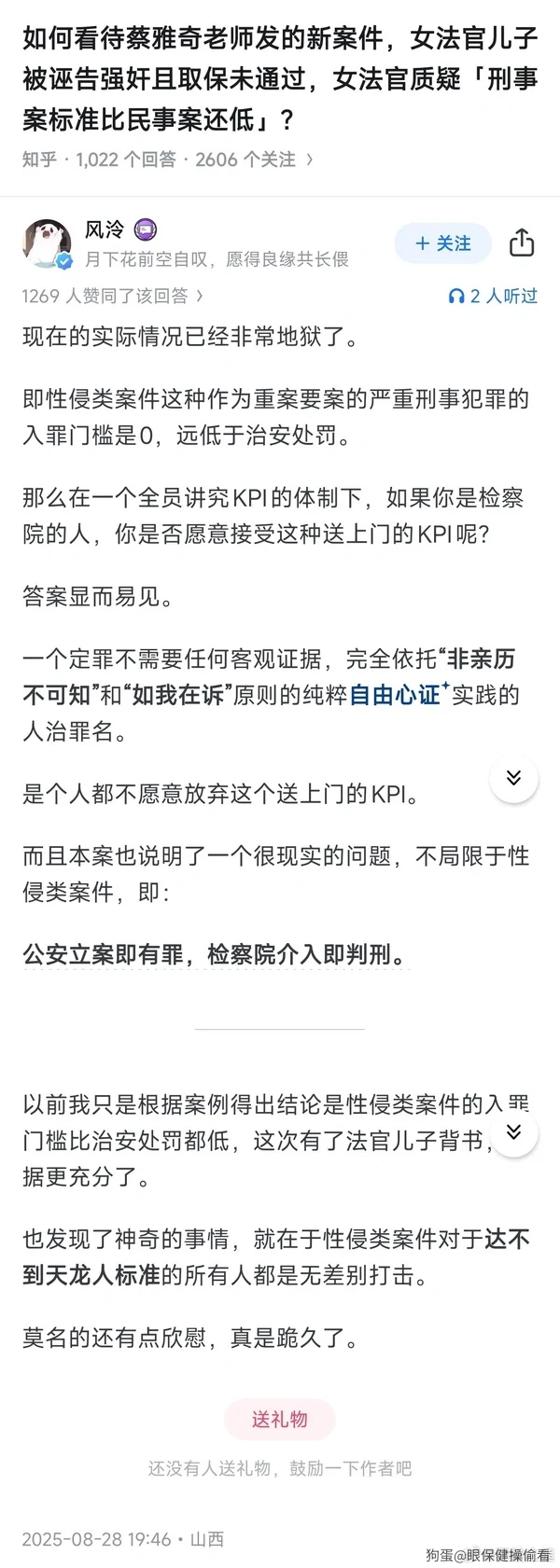
Task: Tap the chevron button beside the 法官儿子背书 paragraph
Action: point(513,1132)
